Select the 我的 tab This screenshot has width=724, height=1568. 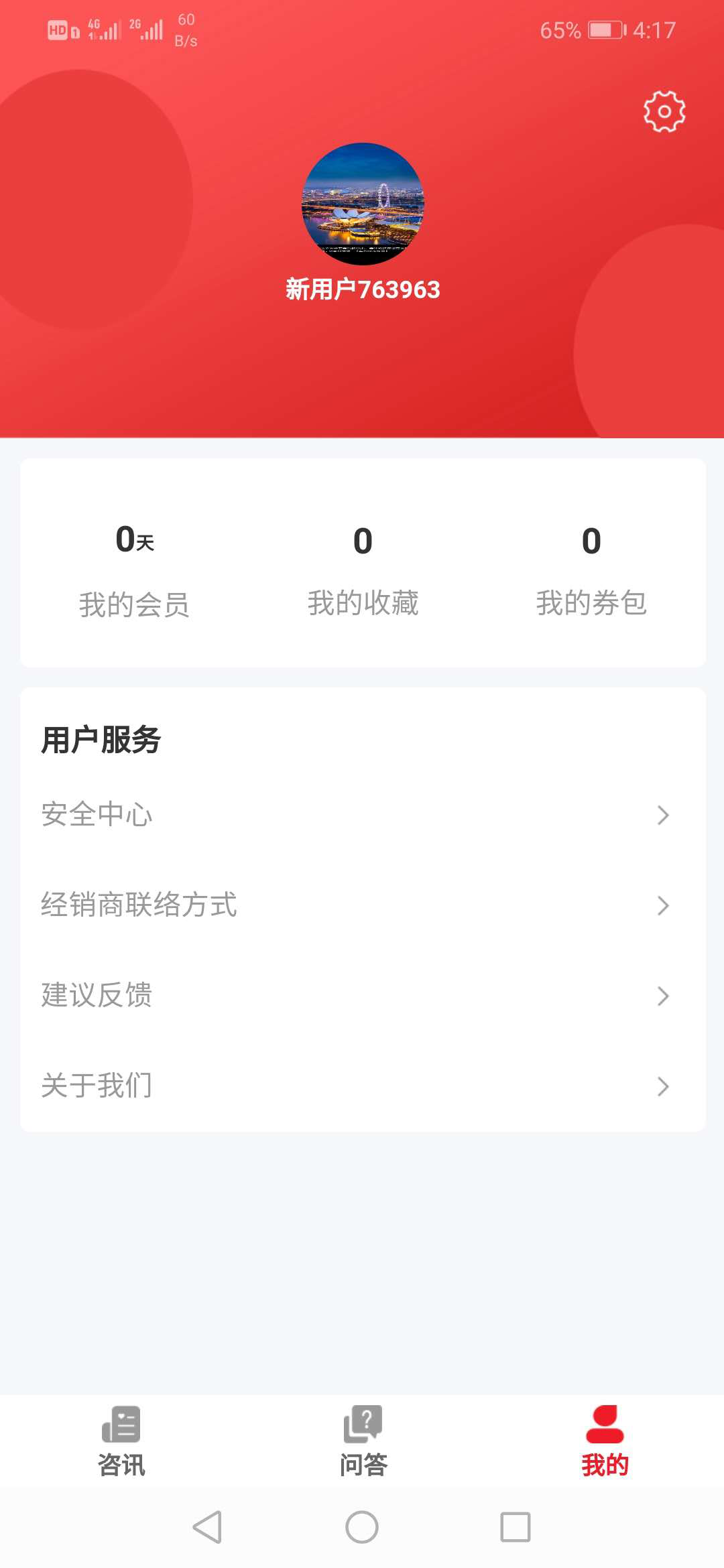click(605, 1441)
